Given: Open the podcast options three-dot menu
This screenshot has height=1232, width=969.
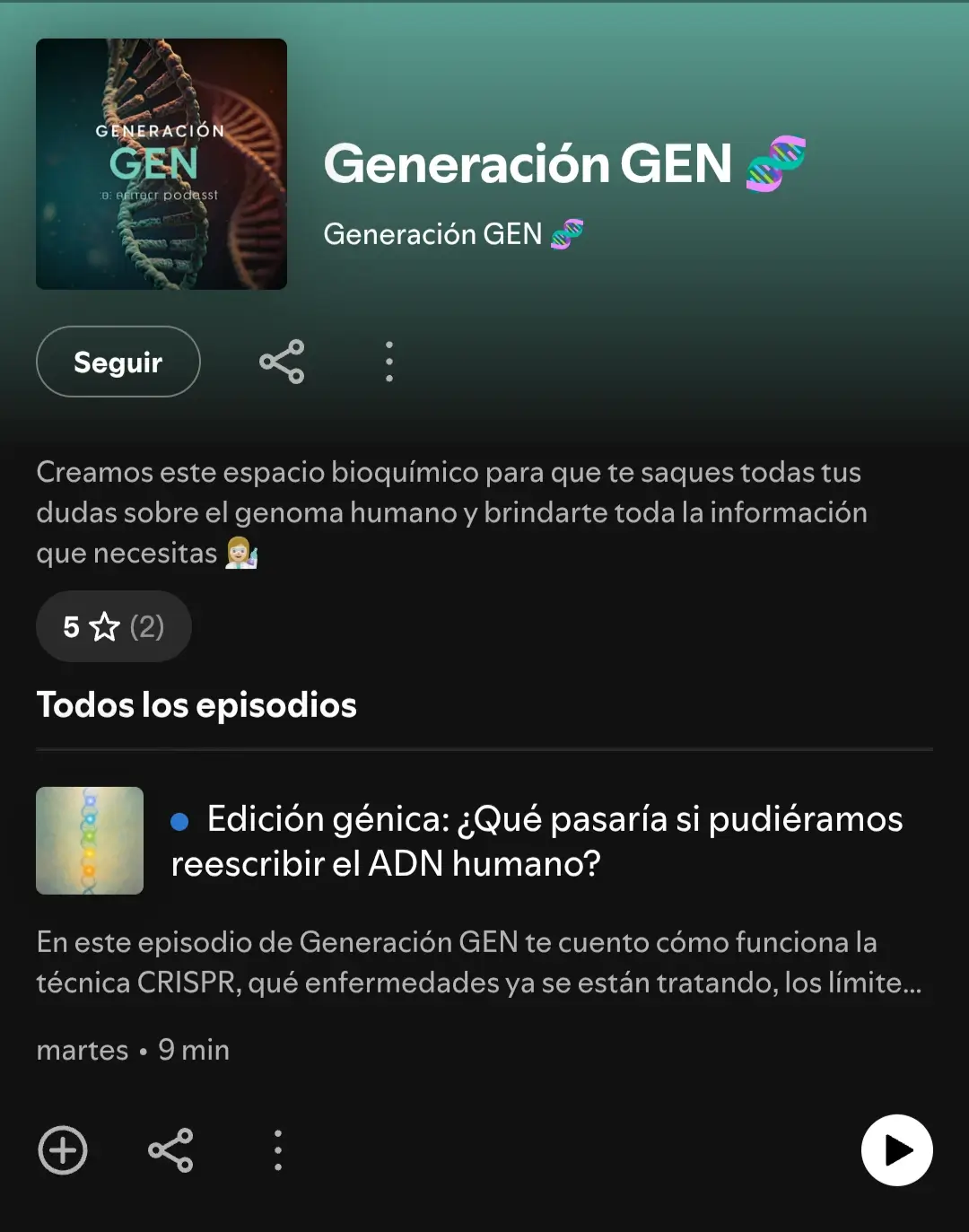Looking at the screenshot, I should coord(388,362).
